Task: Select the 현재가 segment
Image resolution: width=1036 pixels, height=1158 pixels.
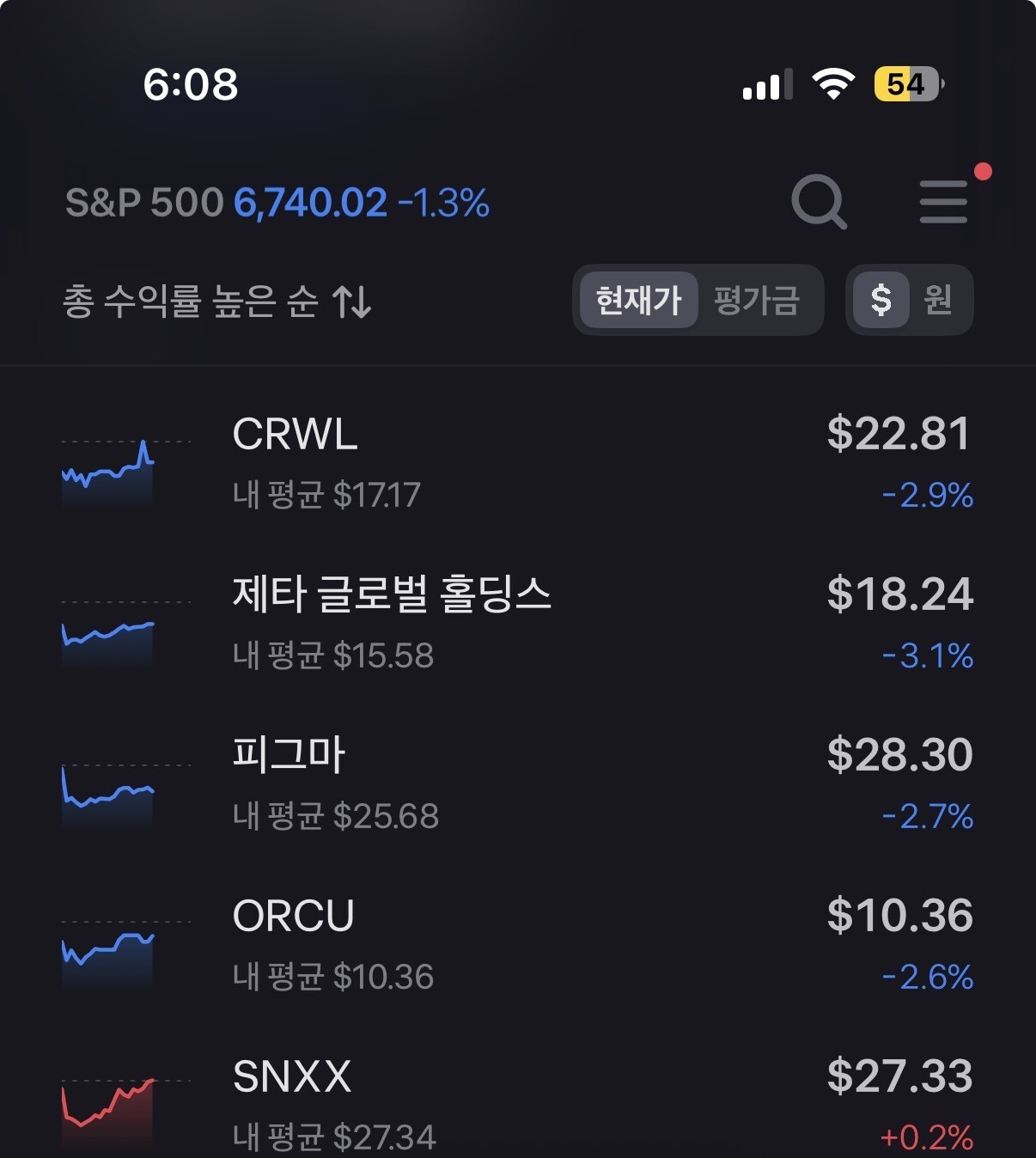Action: pyautogui.click(x=638, y=300)
